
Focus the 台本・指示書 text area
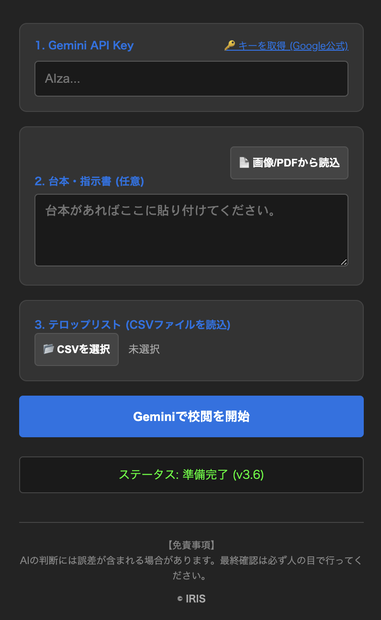click(191, 230)
